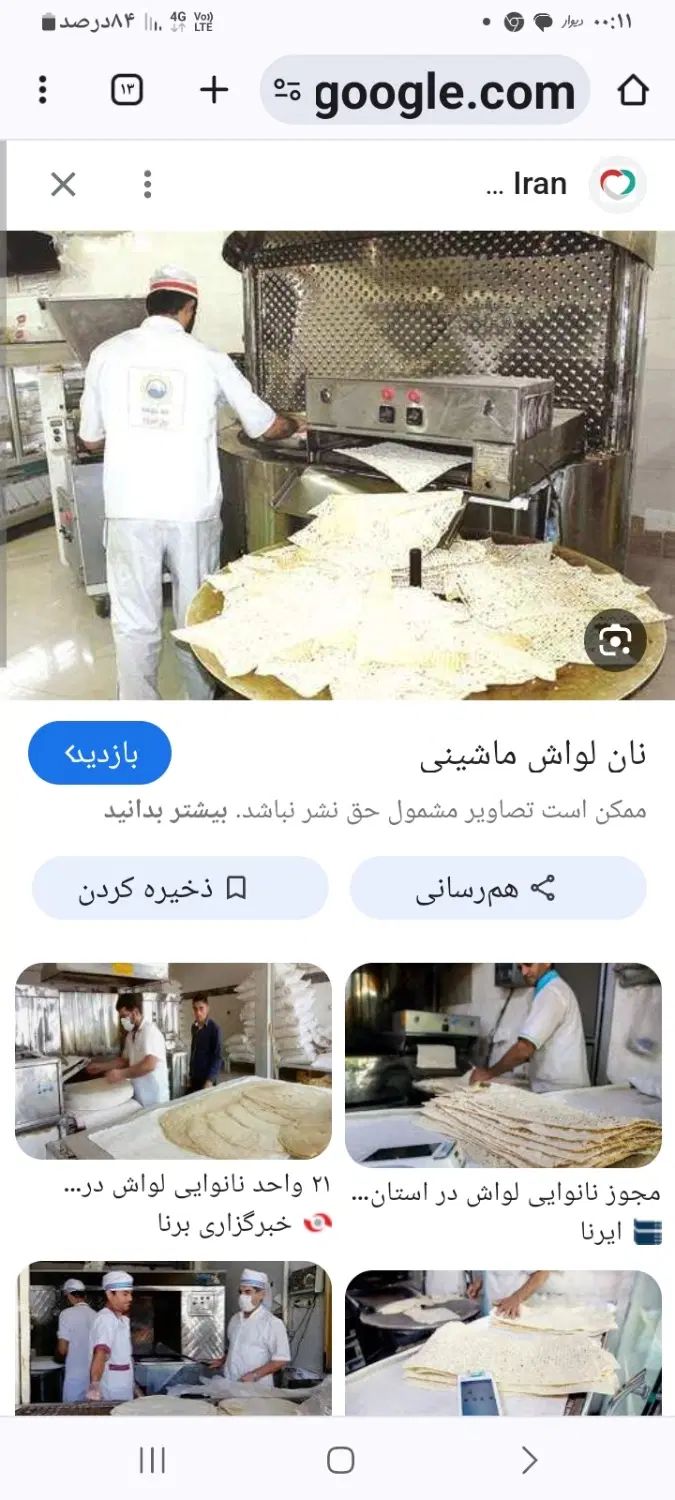The width and height of the screenshot is (675, 1500).
Task: Tap the system home button
Action: pos(340,1460)
